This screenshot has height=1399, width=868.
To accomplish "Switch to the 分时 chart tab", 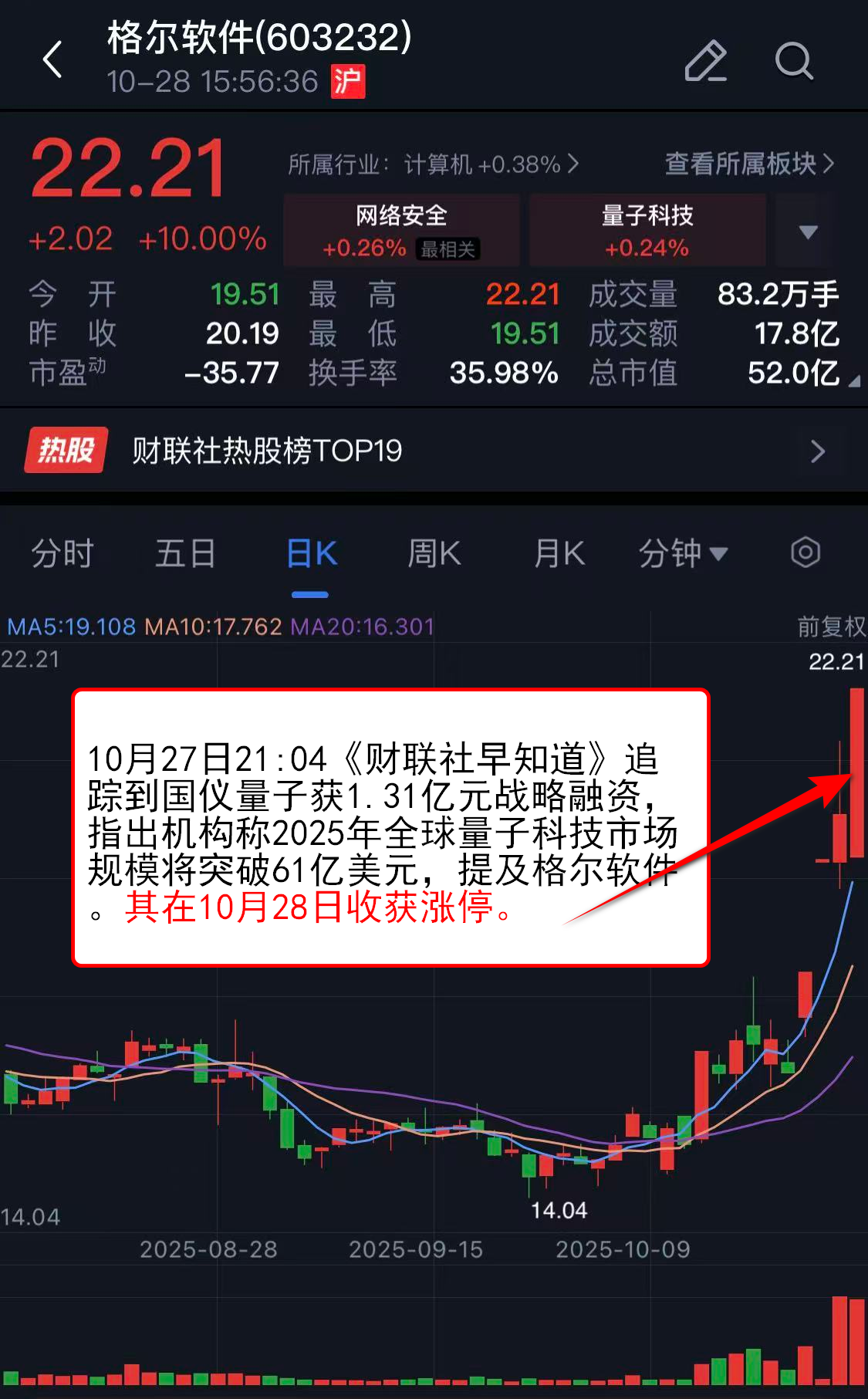I will [x=62, y=553].
